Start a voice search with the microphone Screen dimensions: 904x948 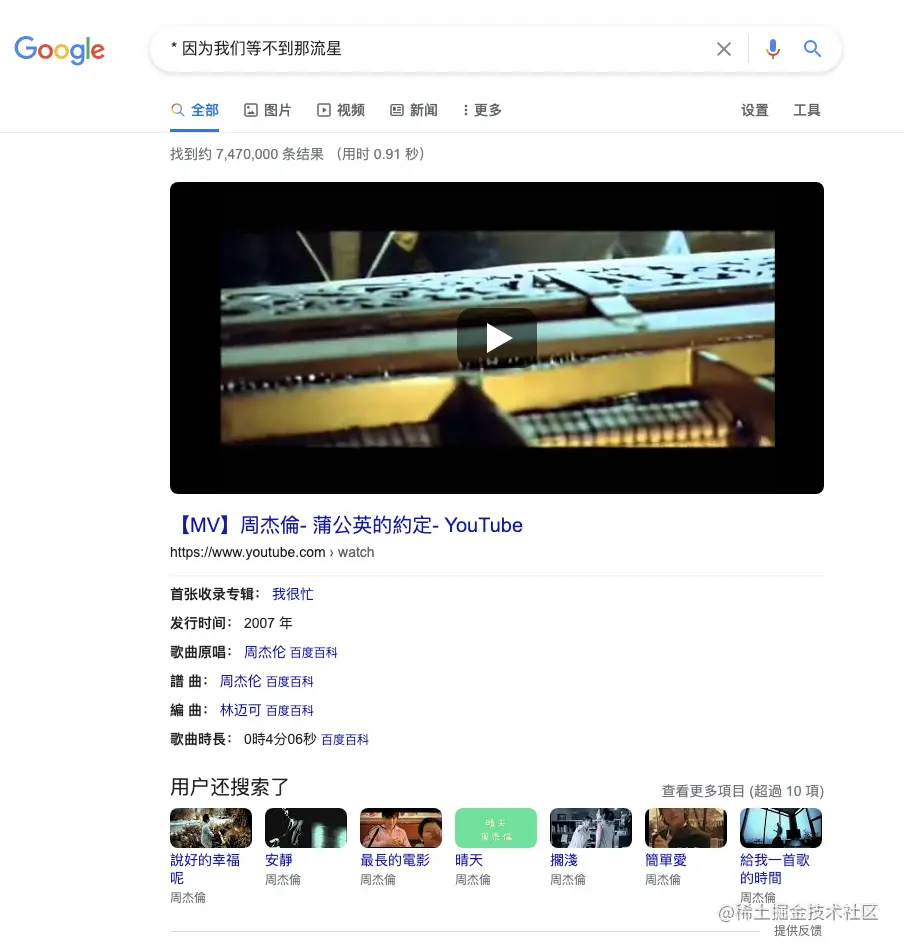pos(772,49)
